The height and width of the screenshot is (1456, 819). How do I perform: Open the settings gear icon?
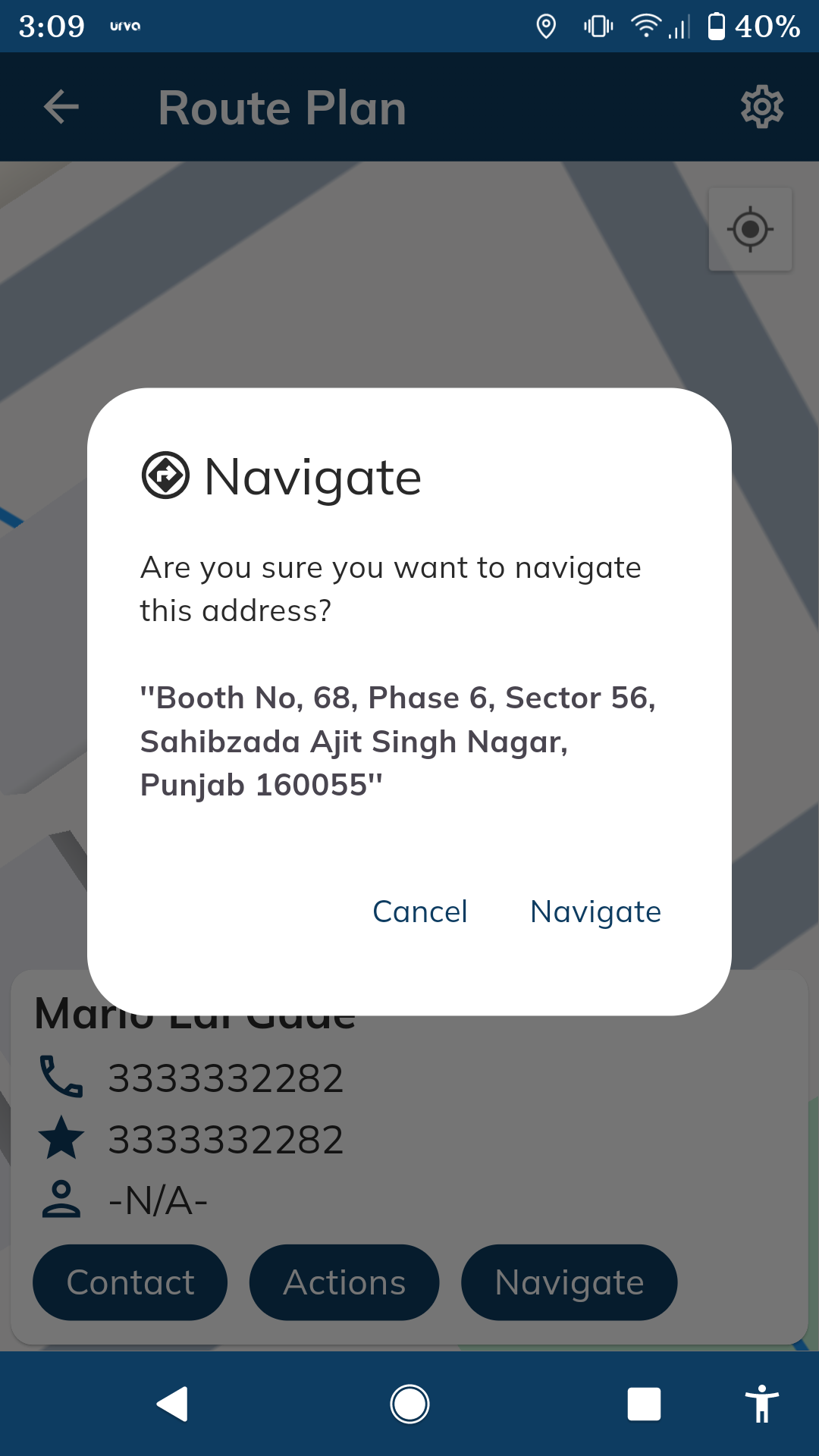coord(762,107)
